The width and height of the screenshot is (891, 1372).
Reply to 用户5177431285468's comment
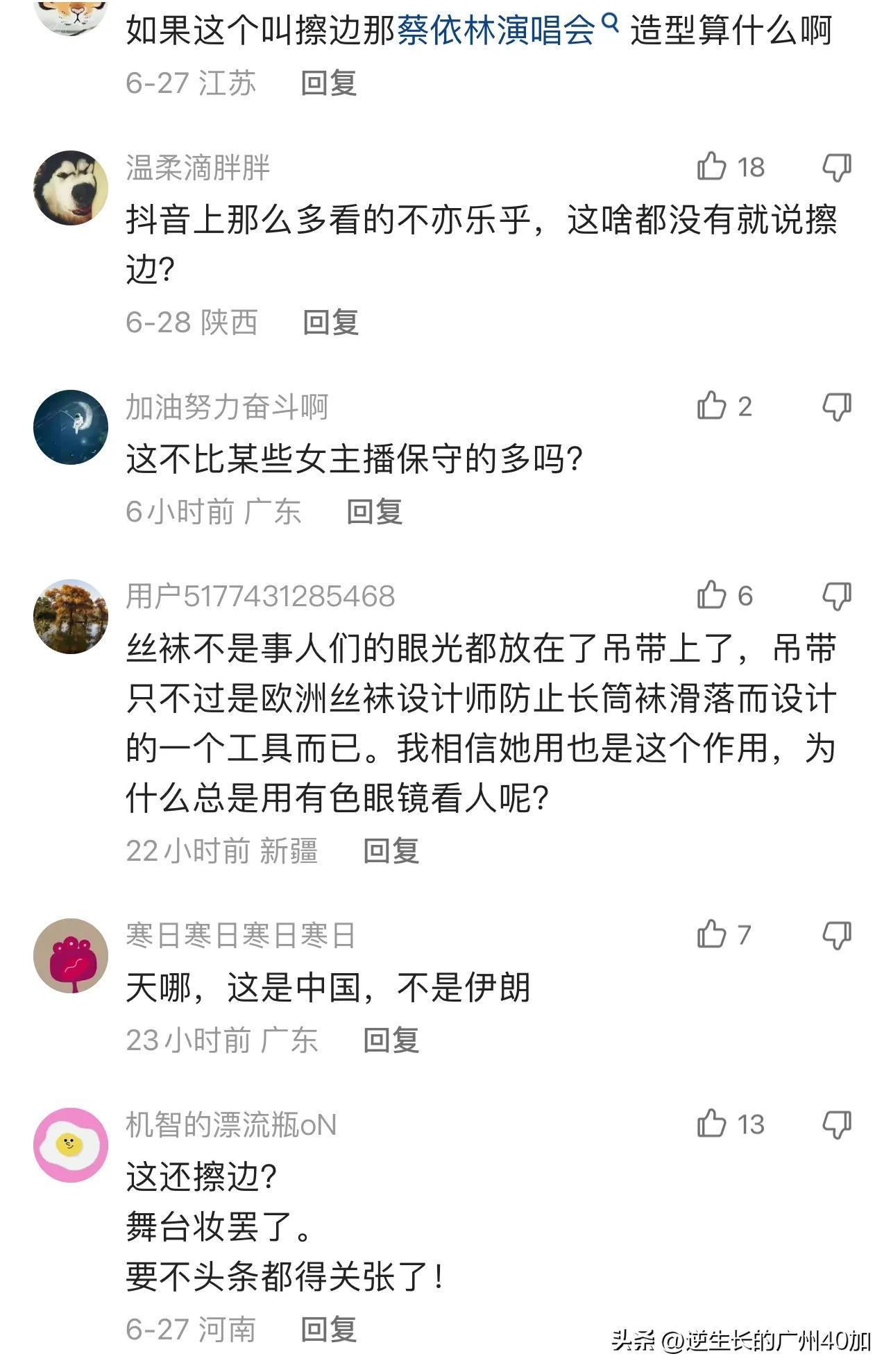click(x=392, y=851)
